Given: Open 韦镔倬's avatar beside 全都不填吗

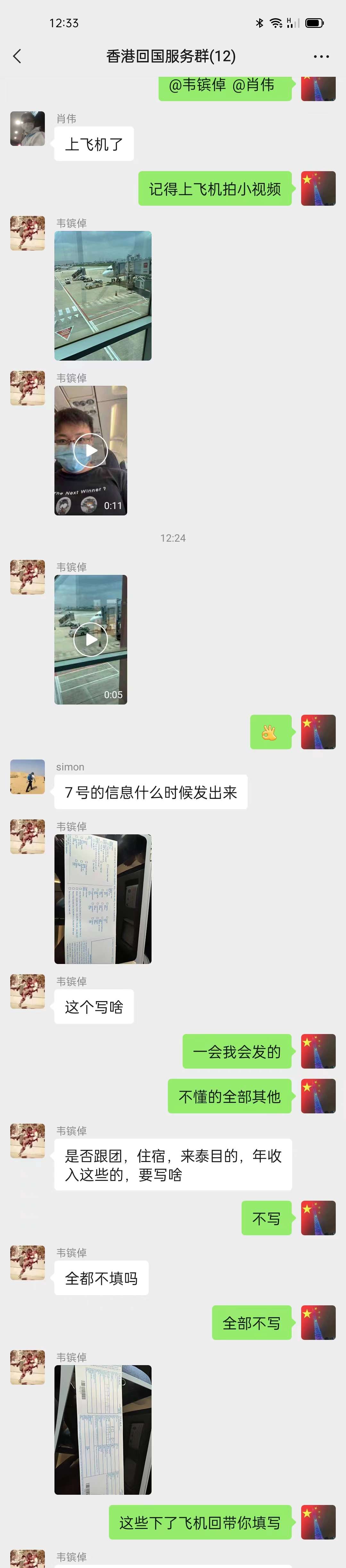Looking at the screenshot, I should tap(28, 1262).
